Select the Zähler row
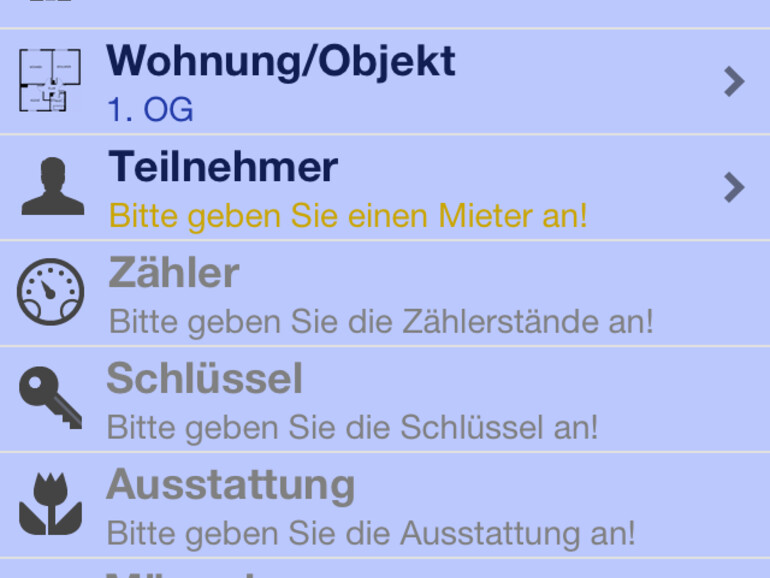This screenshot has width=770, height=578. click(x=385, y=294)
